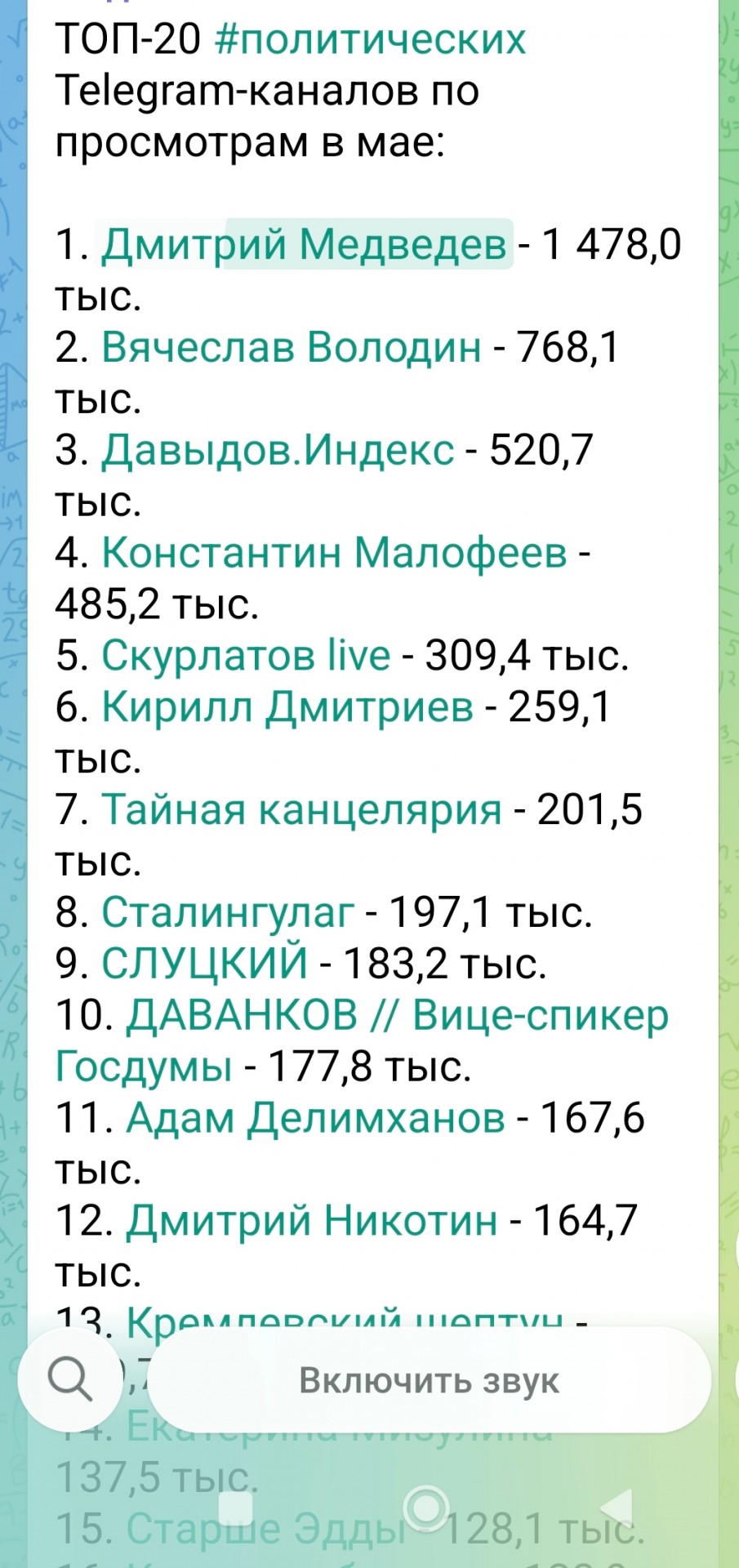This screenshot has width=739, height=1568.
Task: Open the Вячеслав Володин channel link
Action: coord(291,346)
